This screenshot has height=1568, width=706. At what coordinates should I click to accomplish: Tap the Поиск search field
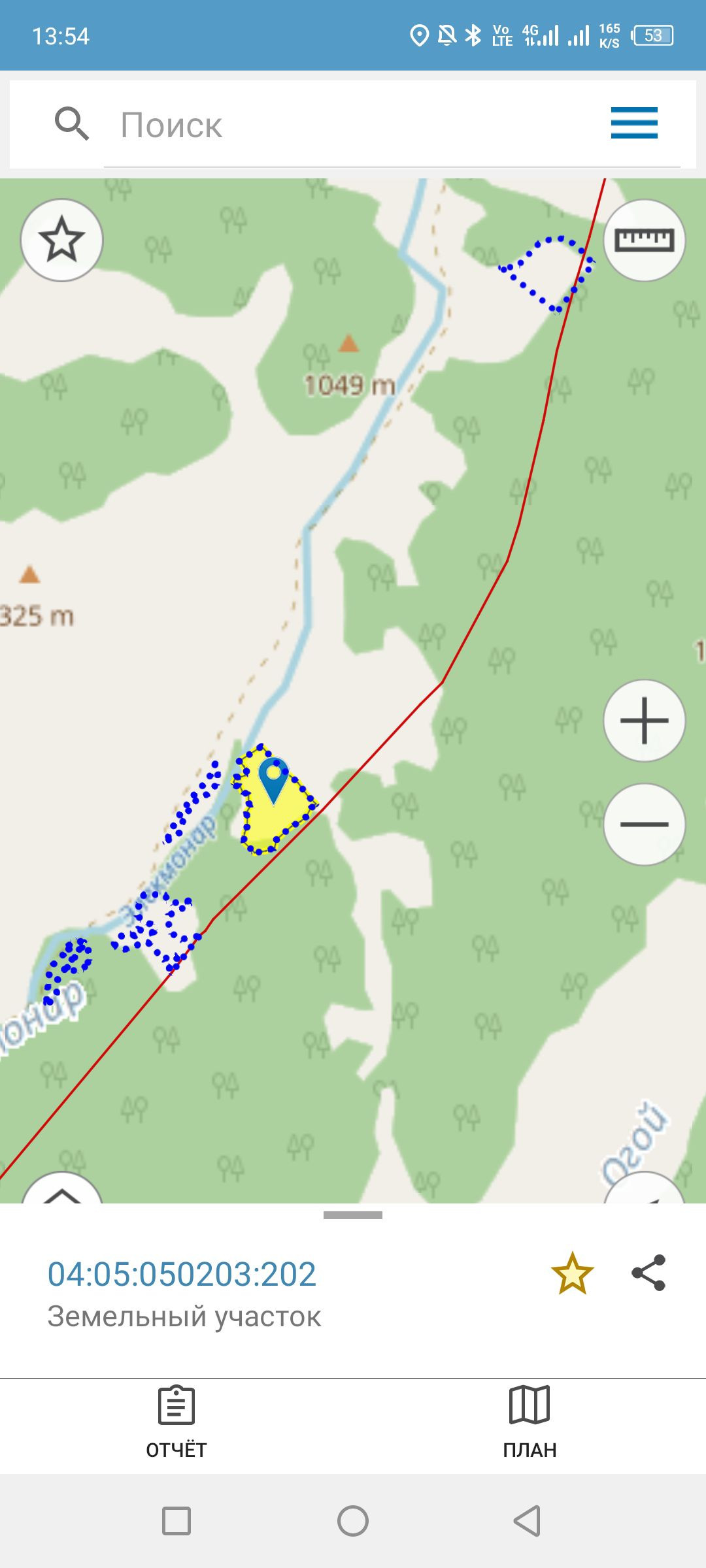tap(353, 125)
